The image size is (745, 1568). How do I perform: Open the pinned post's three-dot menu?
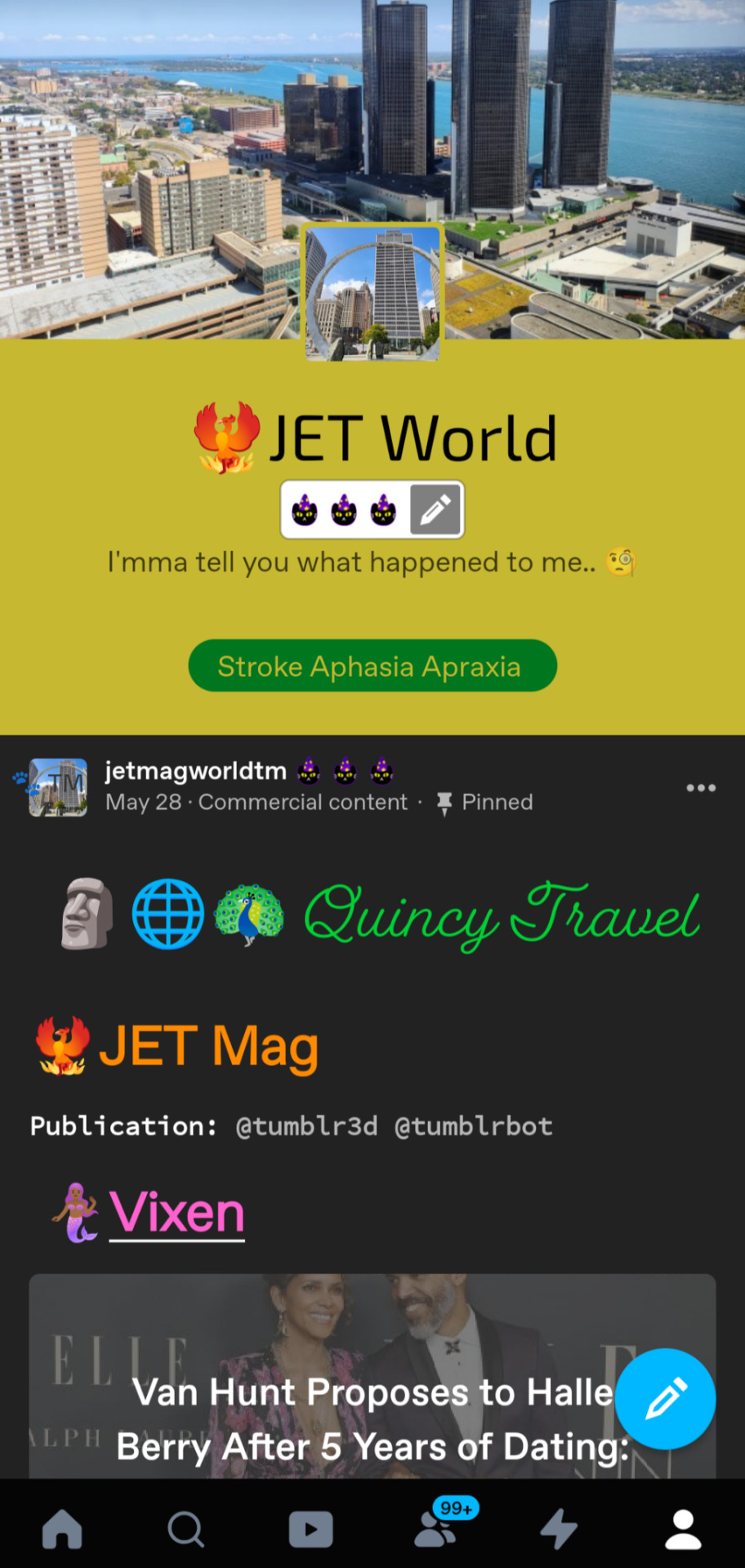pyautogui.click(x=701, y=788)
